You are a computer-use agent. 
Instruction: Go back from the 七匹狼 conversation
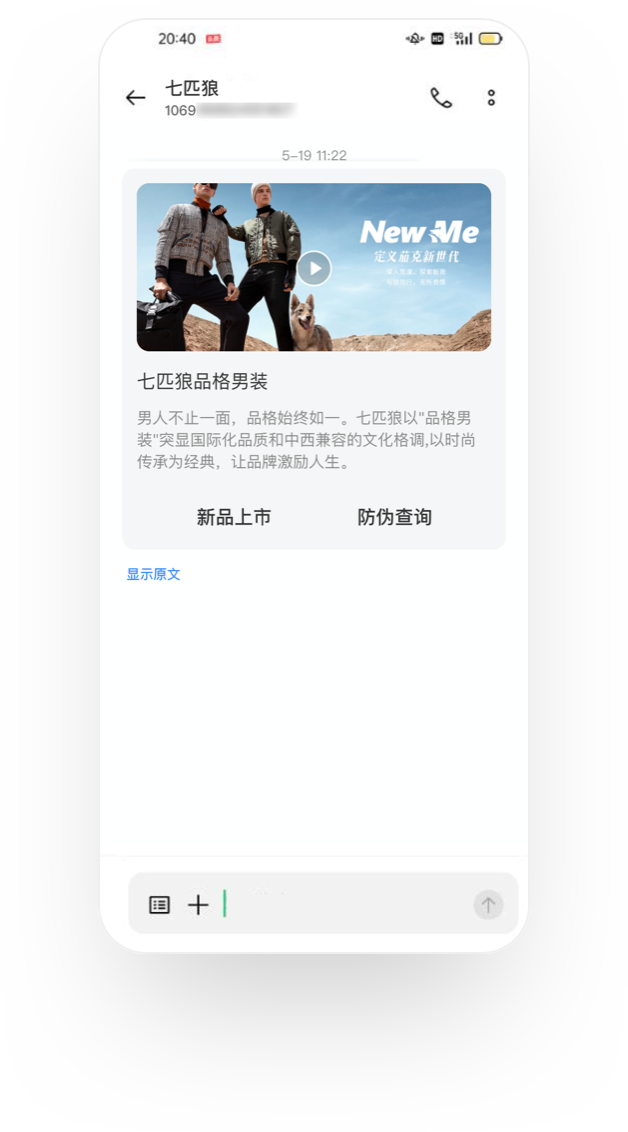136,97
